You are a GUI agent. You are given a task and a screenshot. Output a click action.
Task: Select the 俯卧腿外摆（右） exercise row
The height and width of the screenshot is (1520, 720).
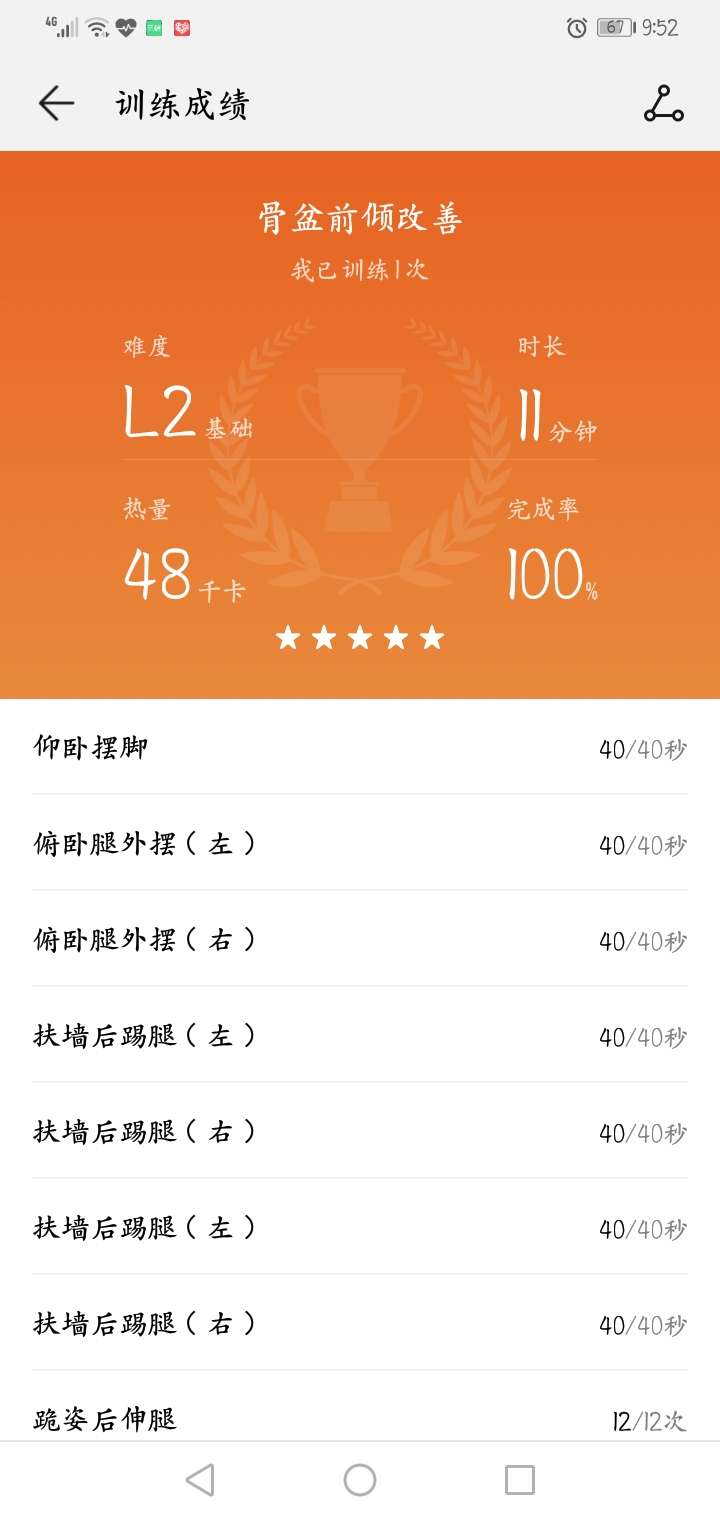point(360,939)
